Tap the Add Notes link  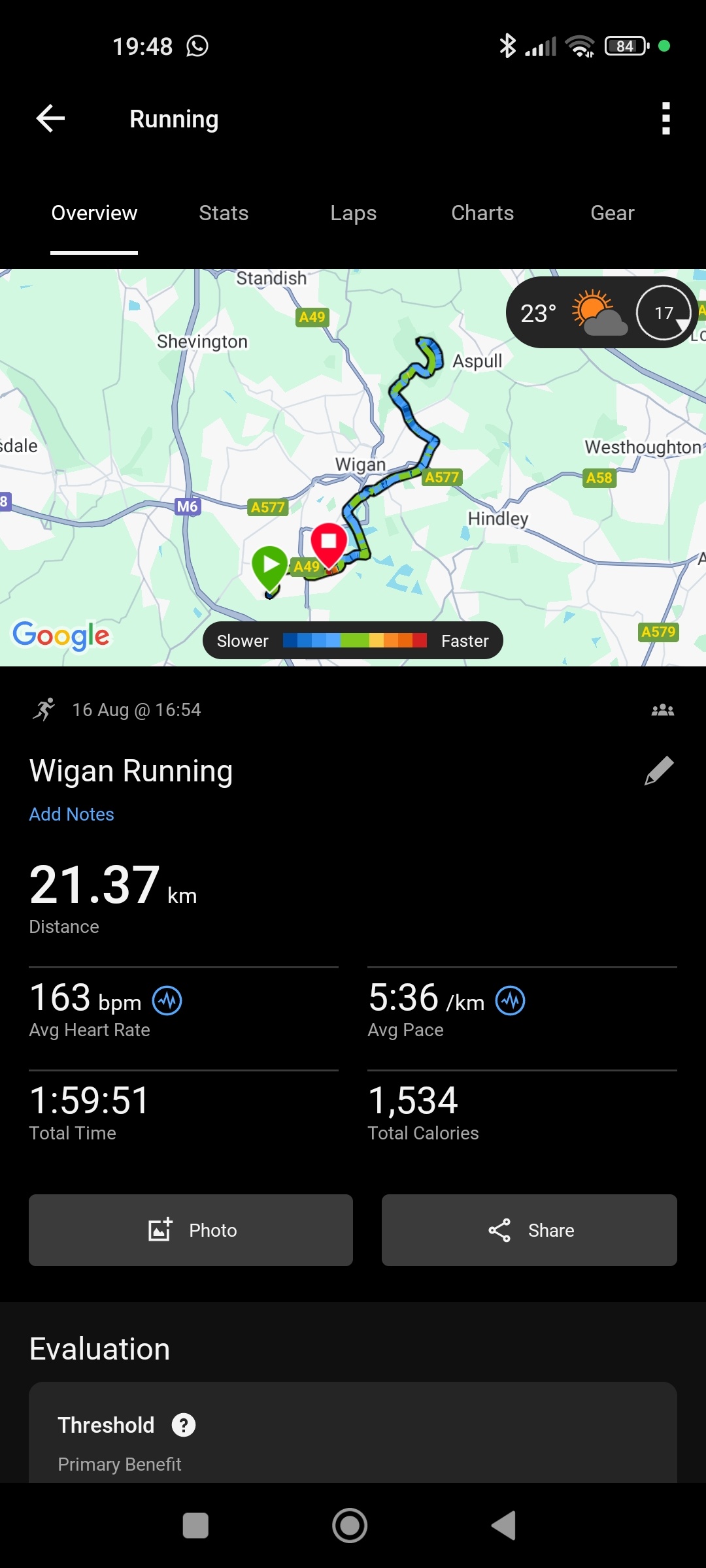pos(72,814)
